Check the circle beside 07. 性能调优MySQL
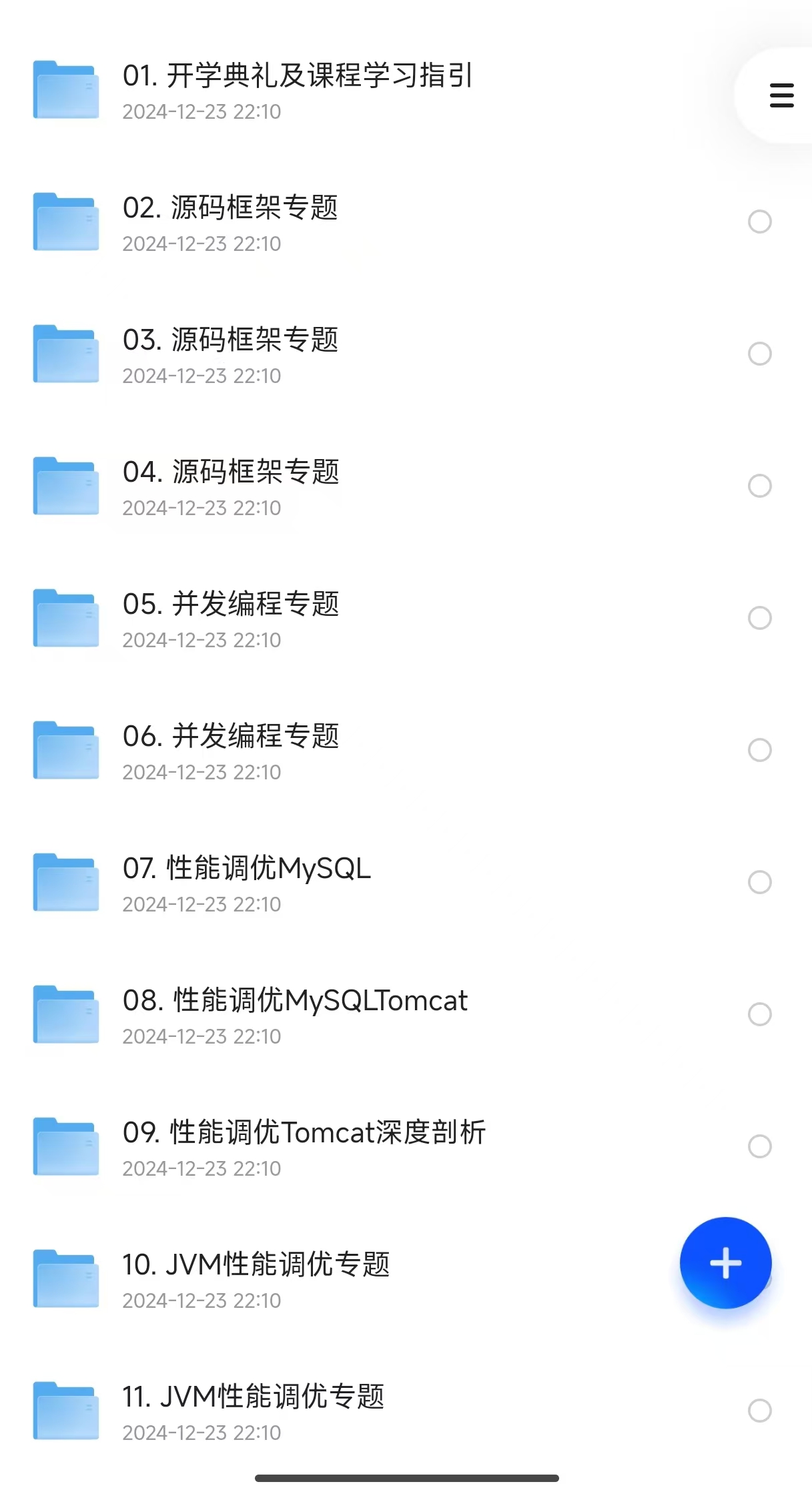 [x=759, y=882]
